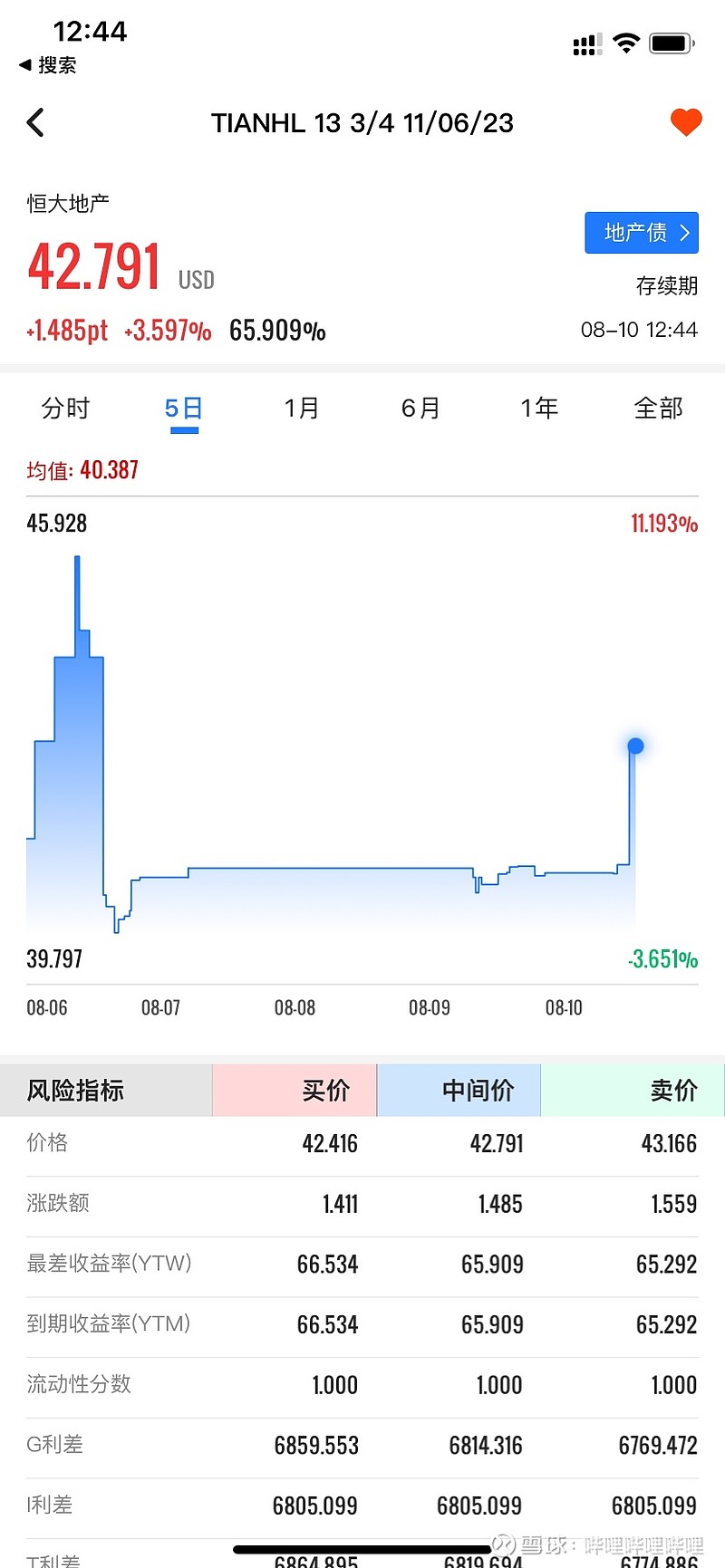725x1568 pixels.
Task: Go back using the arrow icon
Action: (x=35, y=122)
